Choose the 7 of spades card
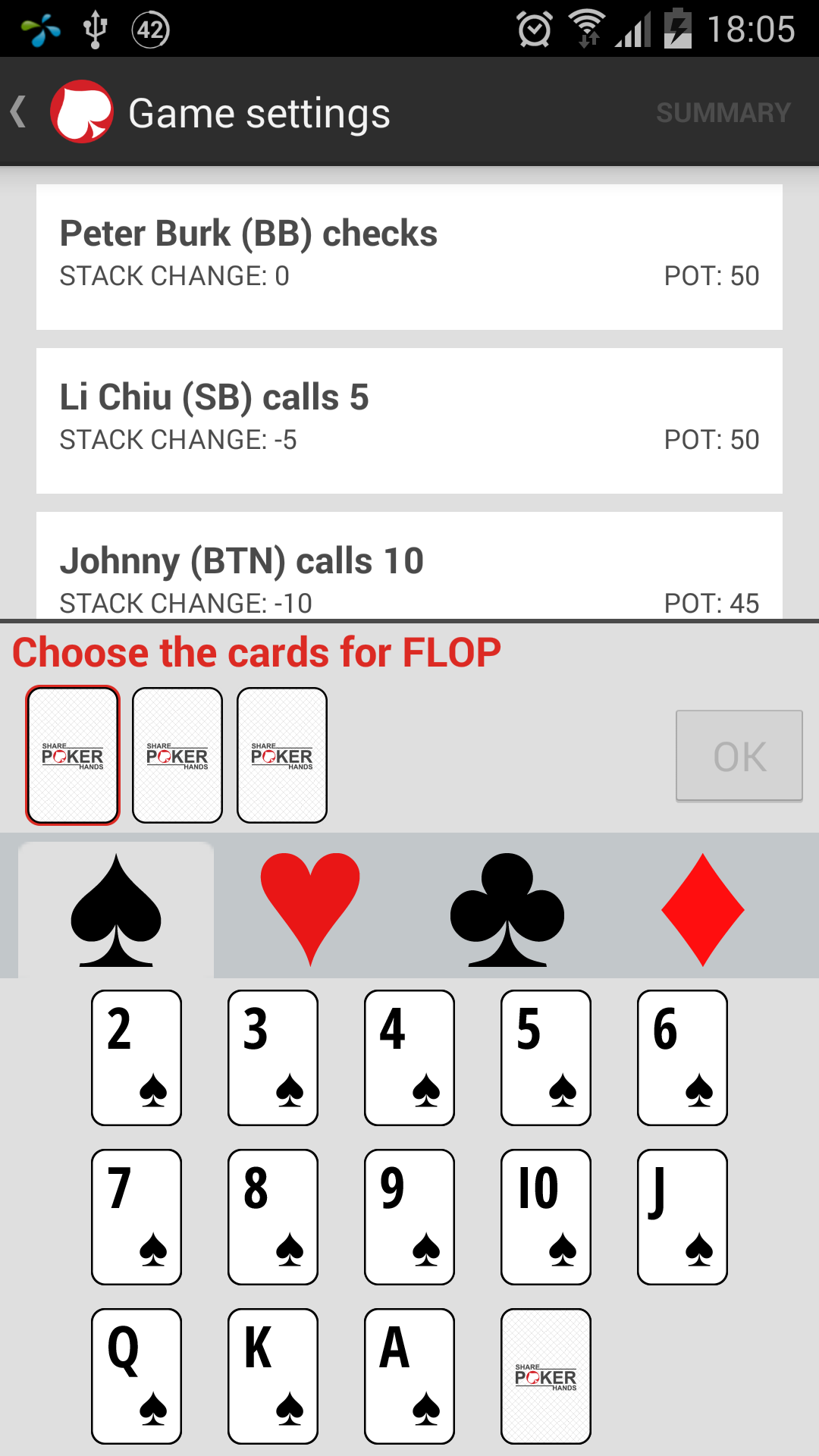This screenshot has height=1456, width=819. [x=136, y=1217]
